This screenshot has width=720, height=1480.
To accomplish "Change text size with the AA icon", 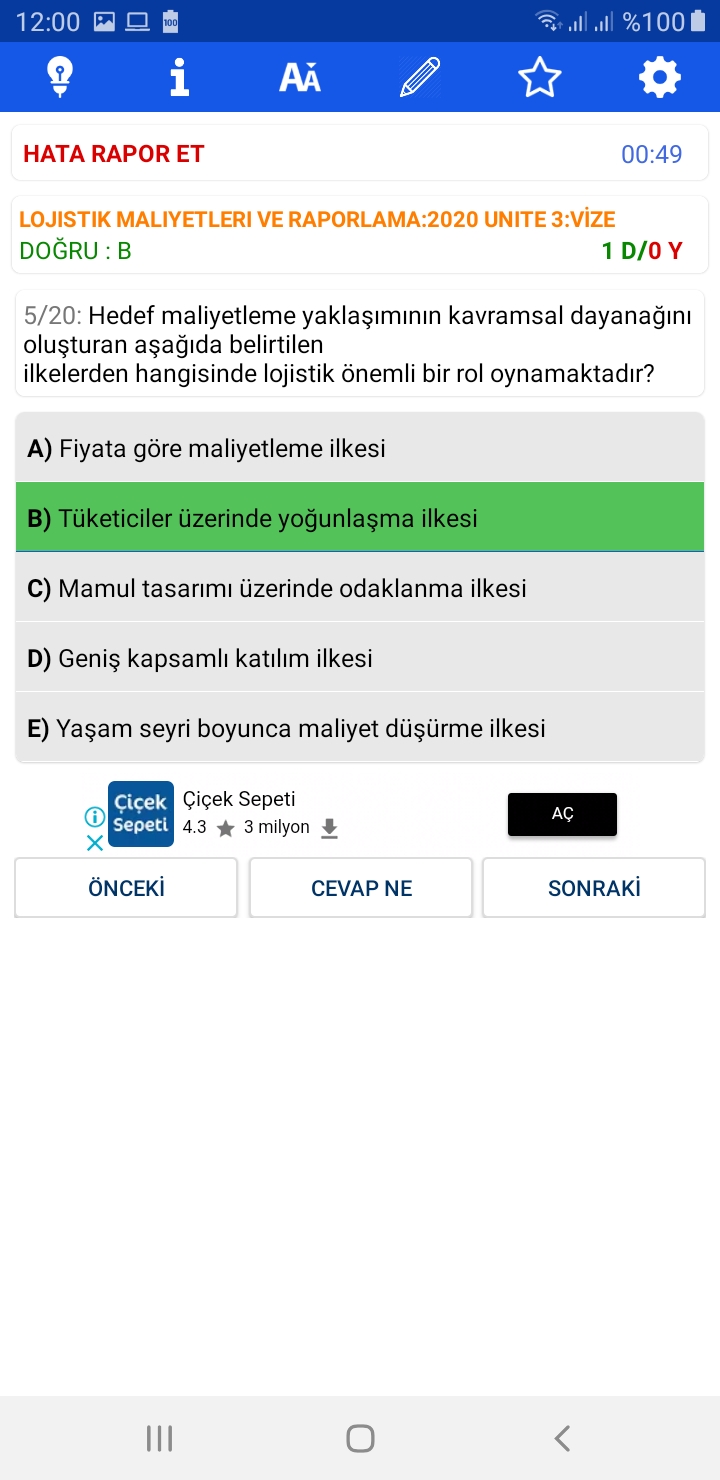I will click(300, 77).
